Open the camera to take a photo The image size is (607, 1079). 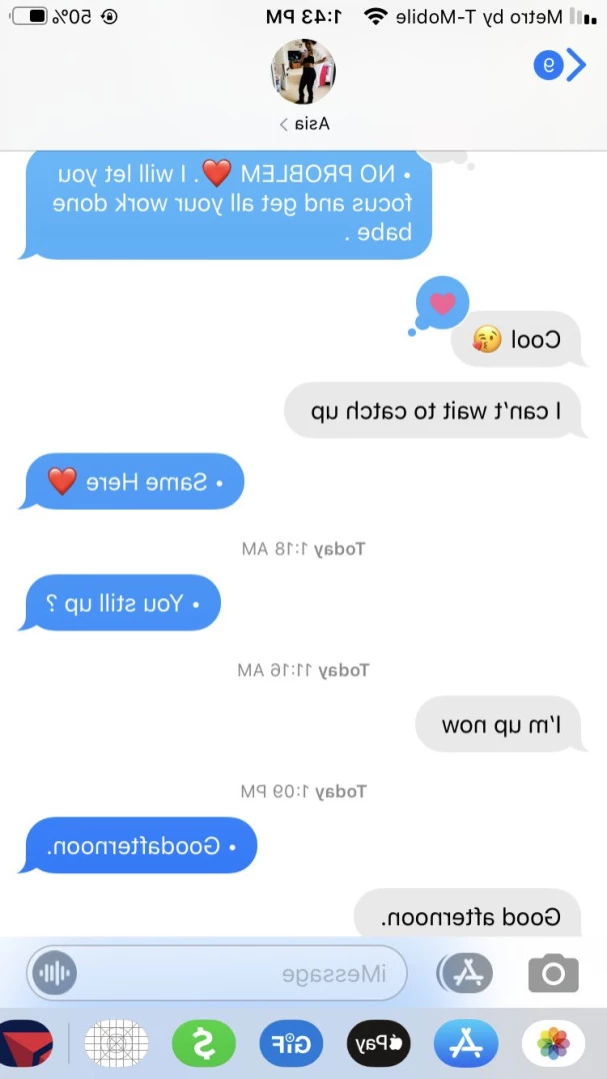pyautogui.click(x=553, y=973)
